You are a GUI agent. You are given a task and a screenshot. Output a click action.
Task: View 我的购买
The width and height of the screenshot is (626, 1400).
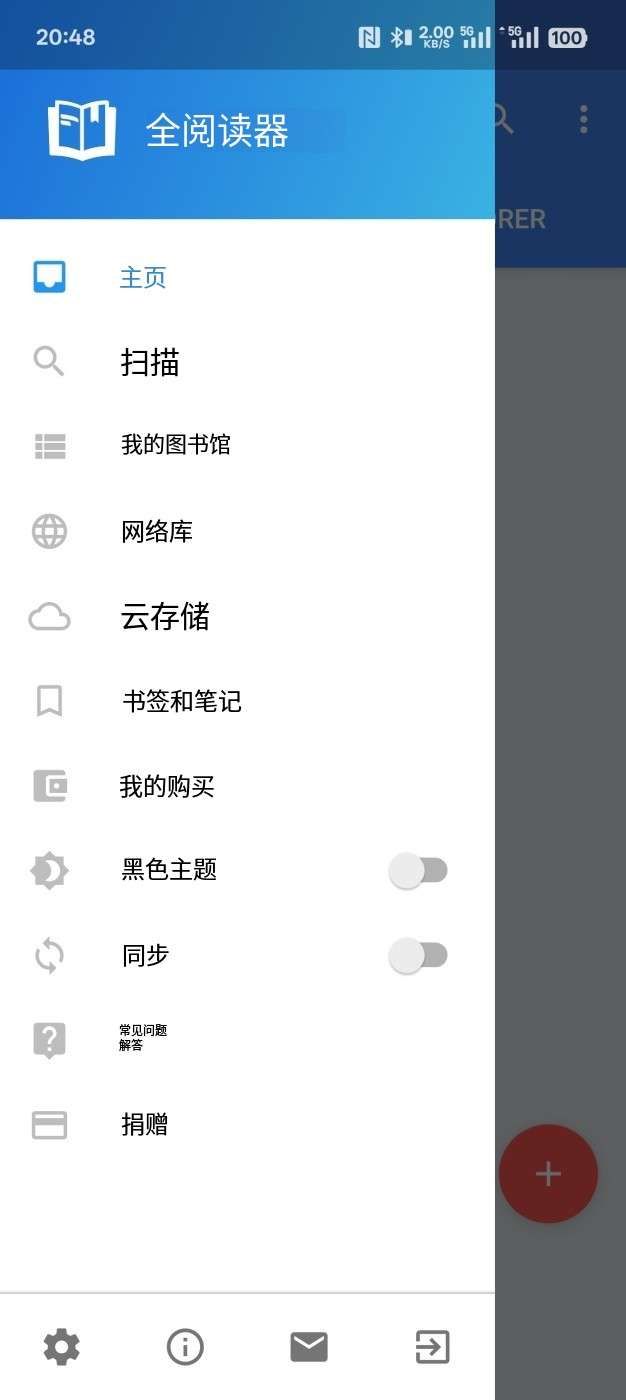[x=247, y=786]
